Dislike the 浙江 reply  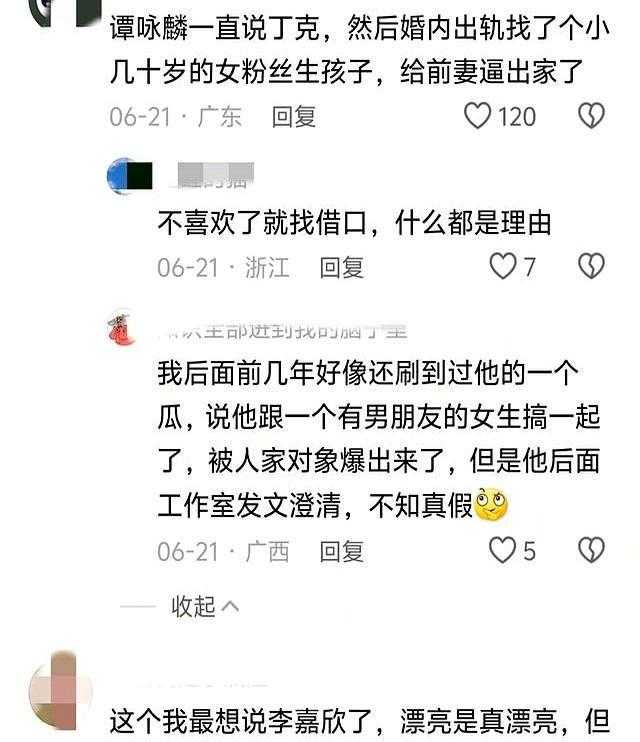[x=592, y=266]
